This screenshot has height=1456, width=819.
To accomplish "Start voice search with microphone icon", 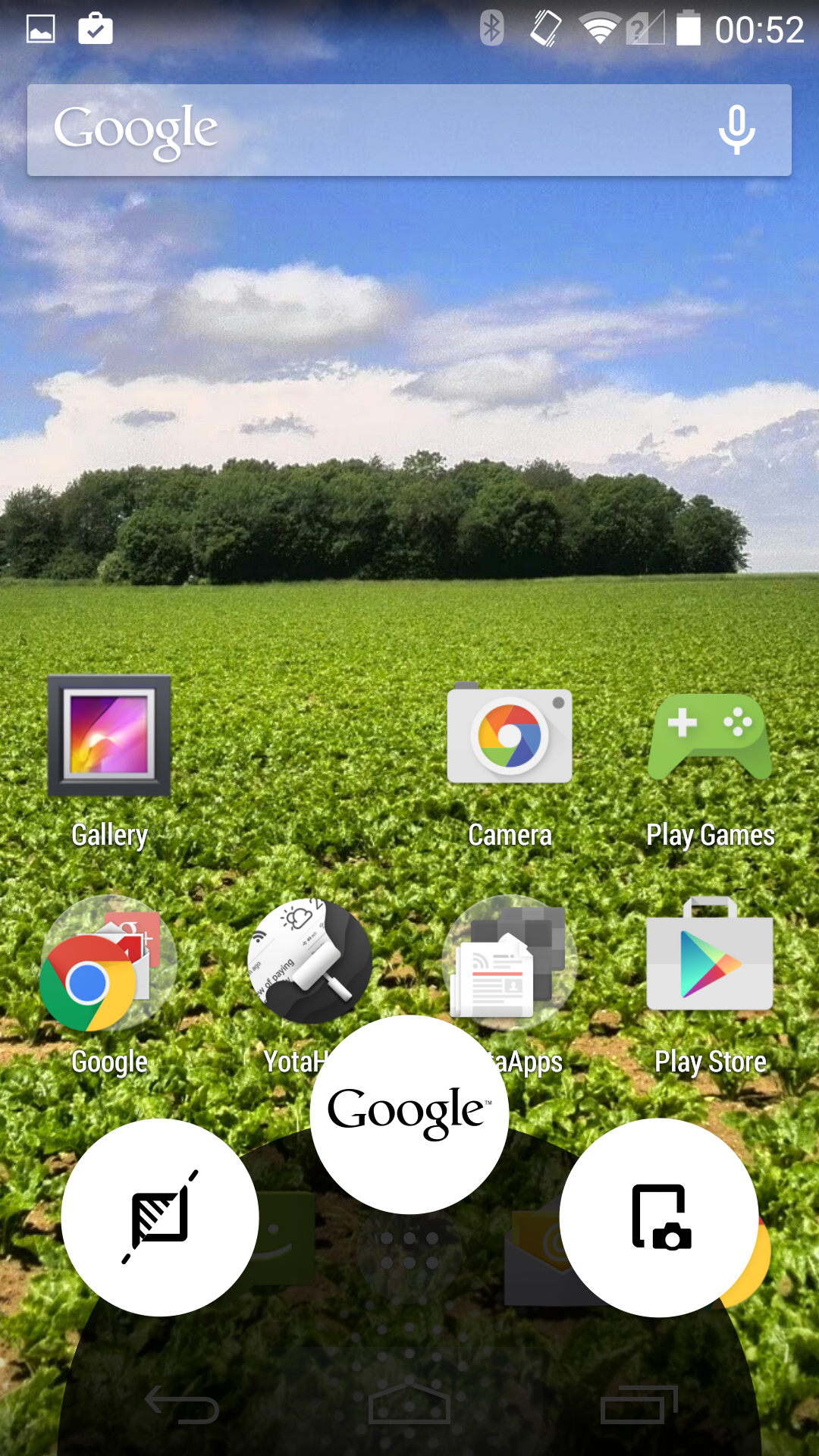I will [736, 130].
